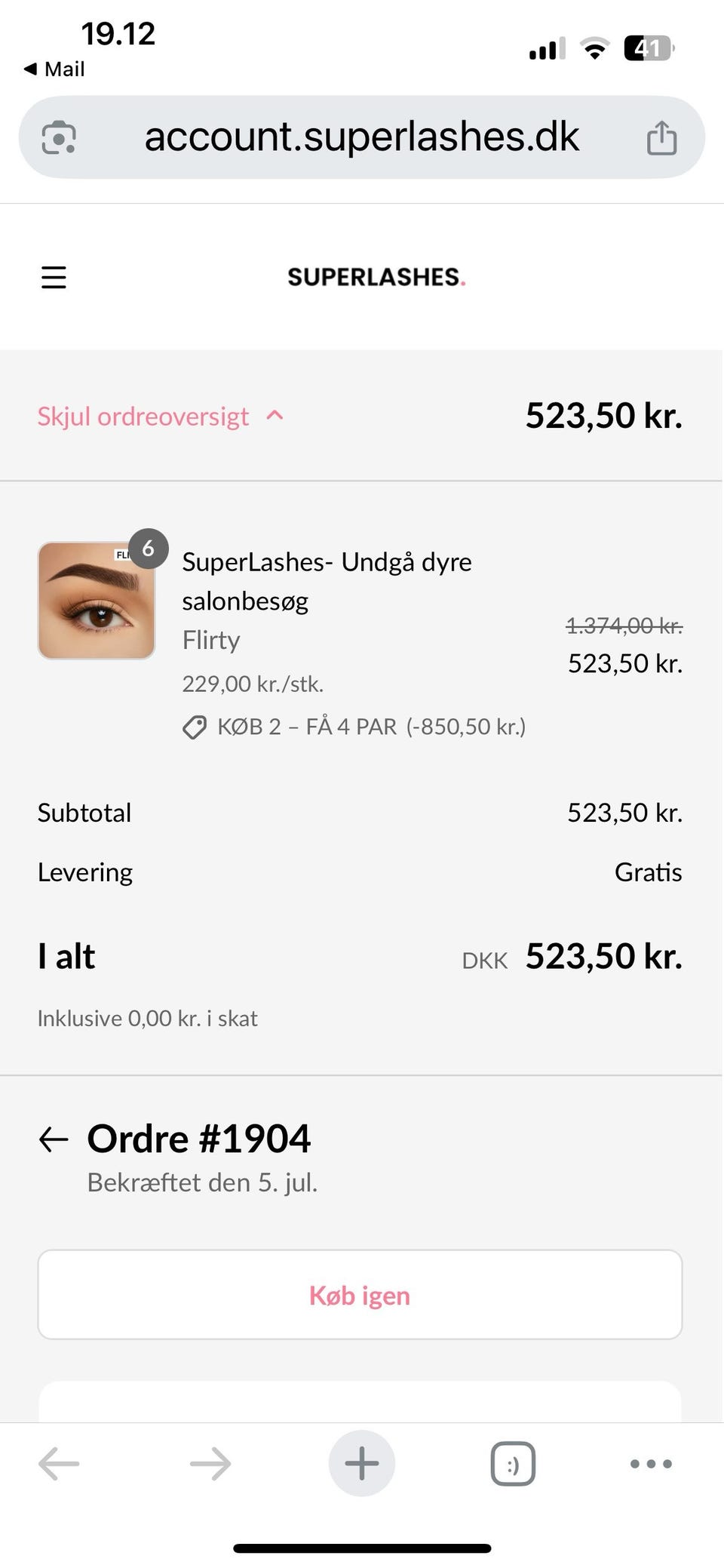Tap the account.superlashes.dk address field
Image resolution: width=724 pixels, height=1568 pixels.
coord(361,137)
